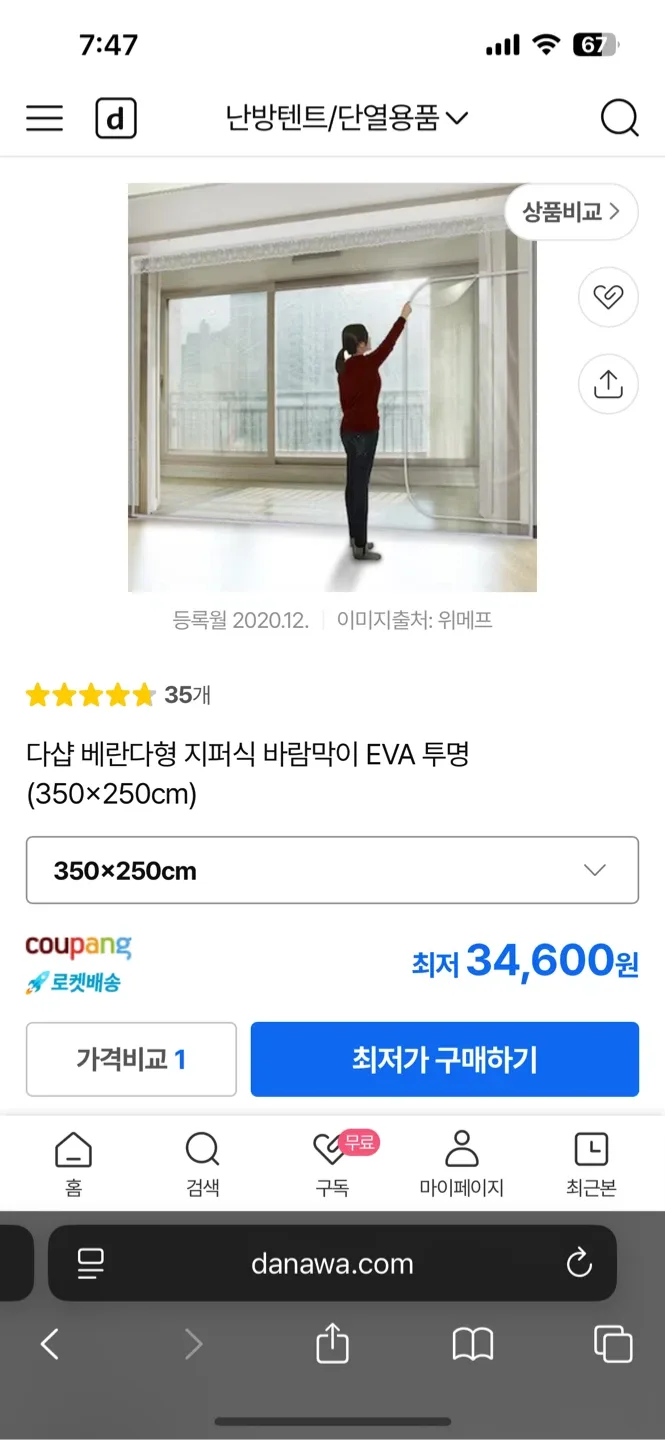Viewport: 665px width, 1440px height.
Task: Switch to the 최근본 tab
Action: (x=591, y=1163)
